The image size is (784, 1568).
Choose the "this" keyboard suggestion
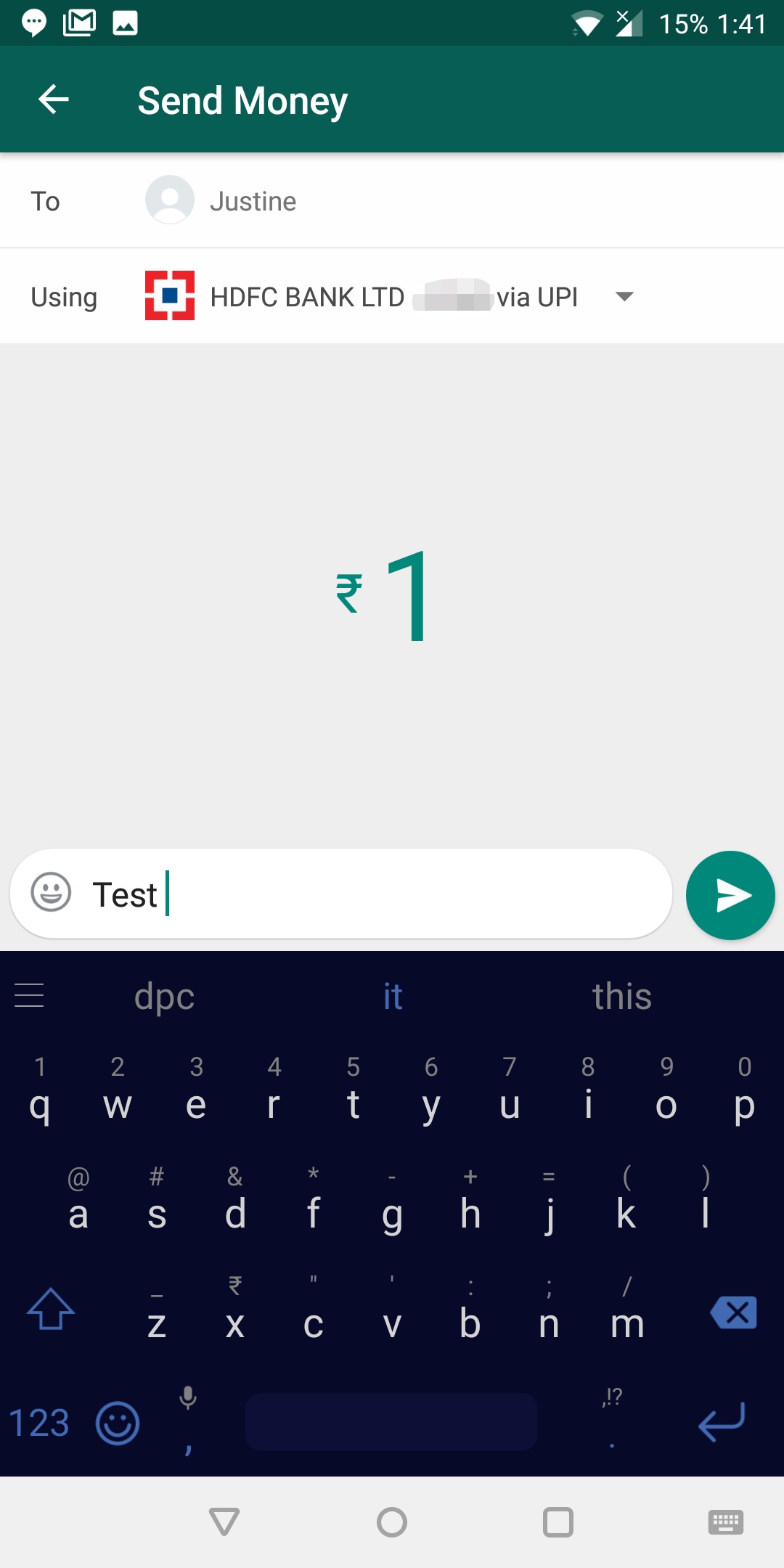[x=622, y=996]
